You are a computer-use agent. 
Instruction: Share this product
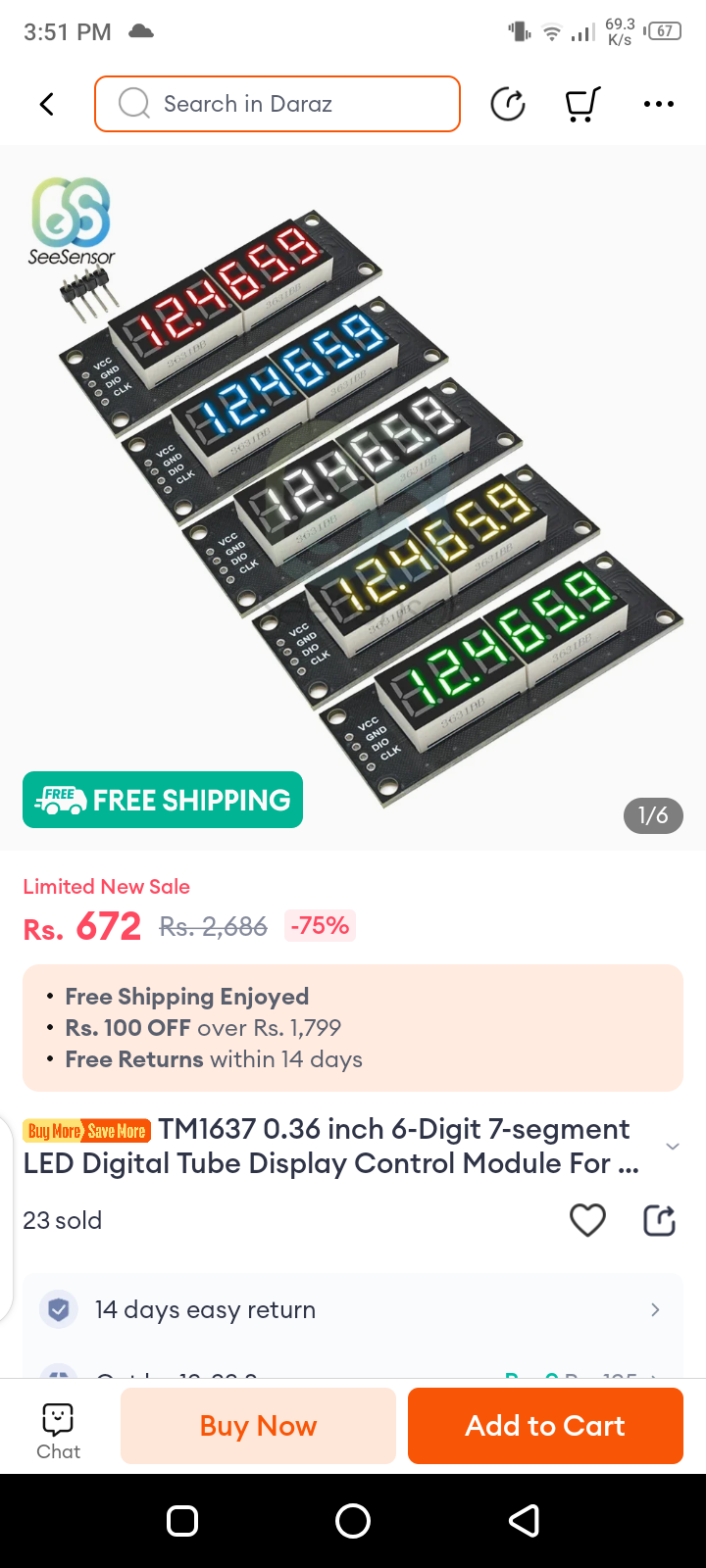click(x=659, y=1220)
